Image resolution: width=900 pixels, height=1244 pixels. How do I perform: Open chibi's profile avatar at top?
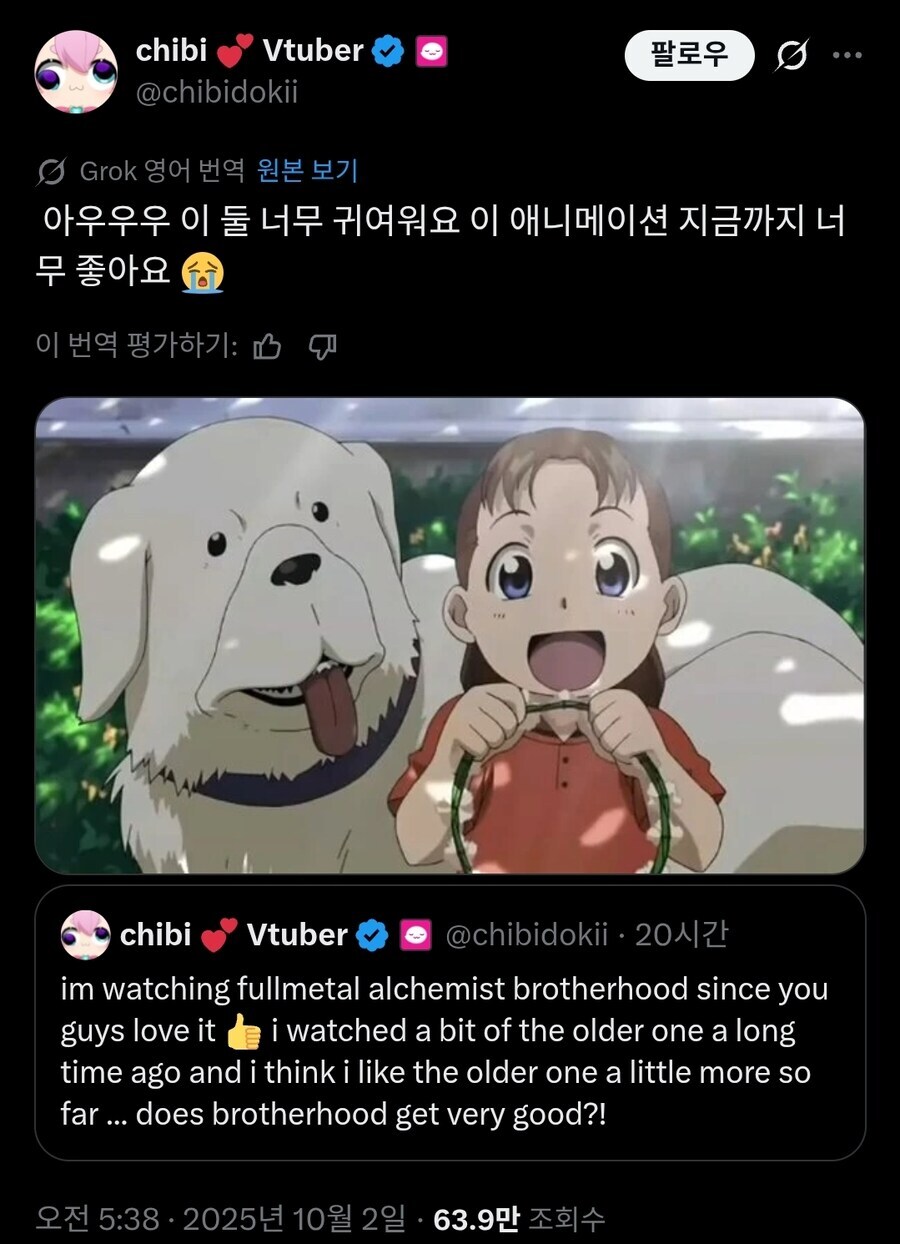[76, 71]
